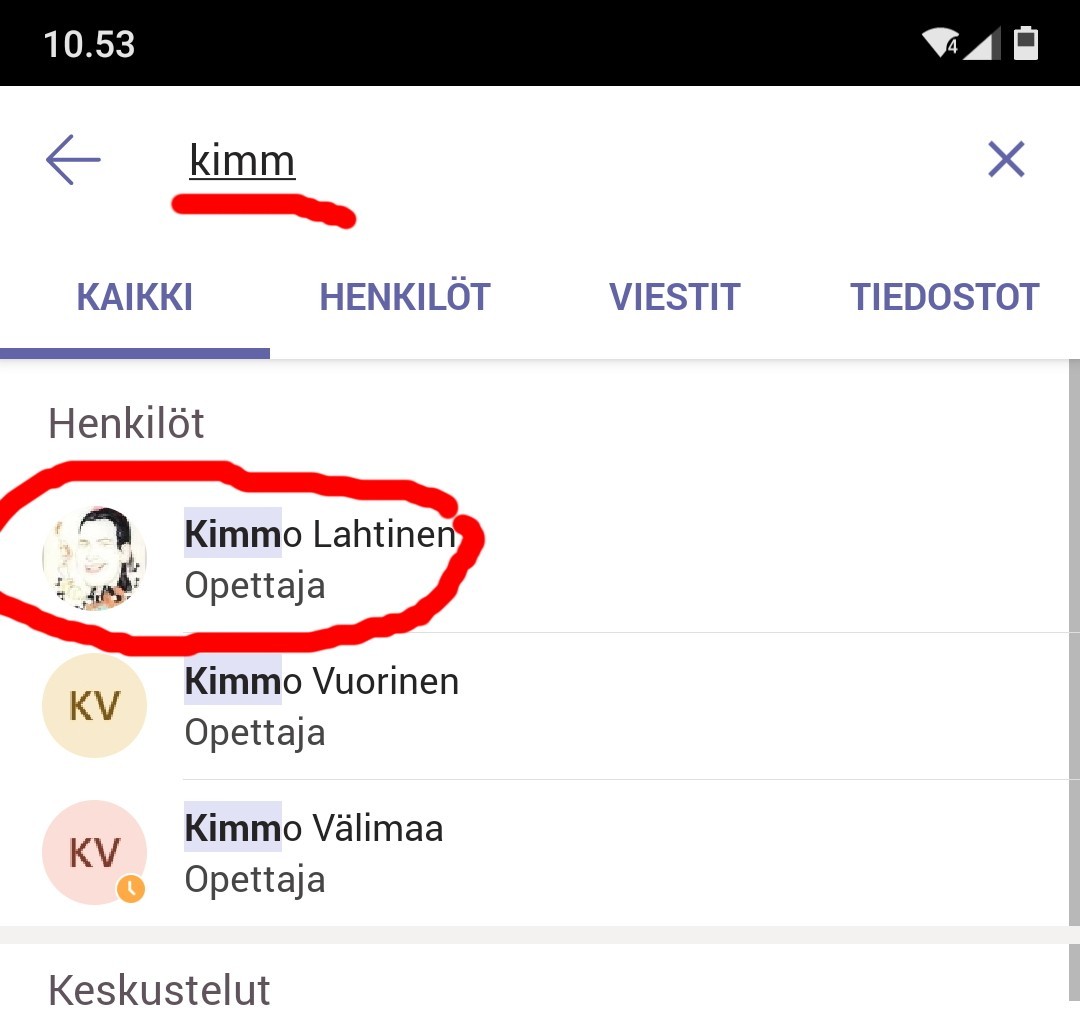Open Kimmo Lahtinen's search result
This screenshot has height=1030, width=1080.
tap(320, 559)
